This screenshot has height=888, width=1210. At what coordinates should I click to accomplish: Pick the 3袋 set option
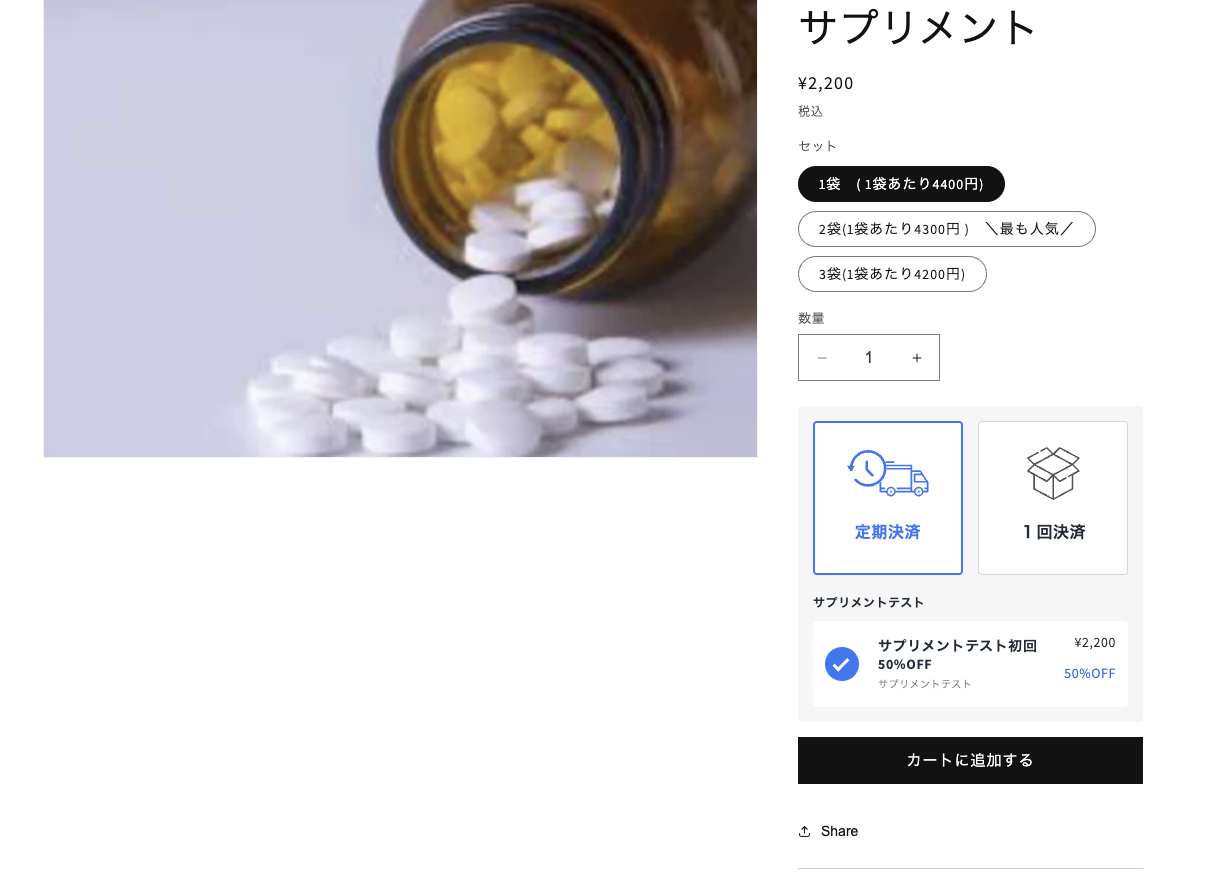892,274
